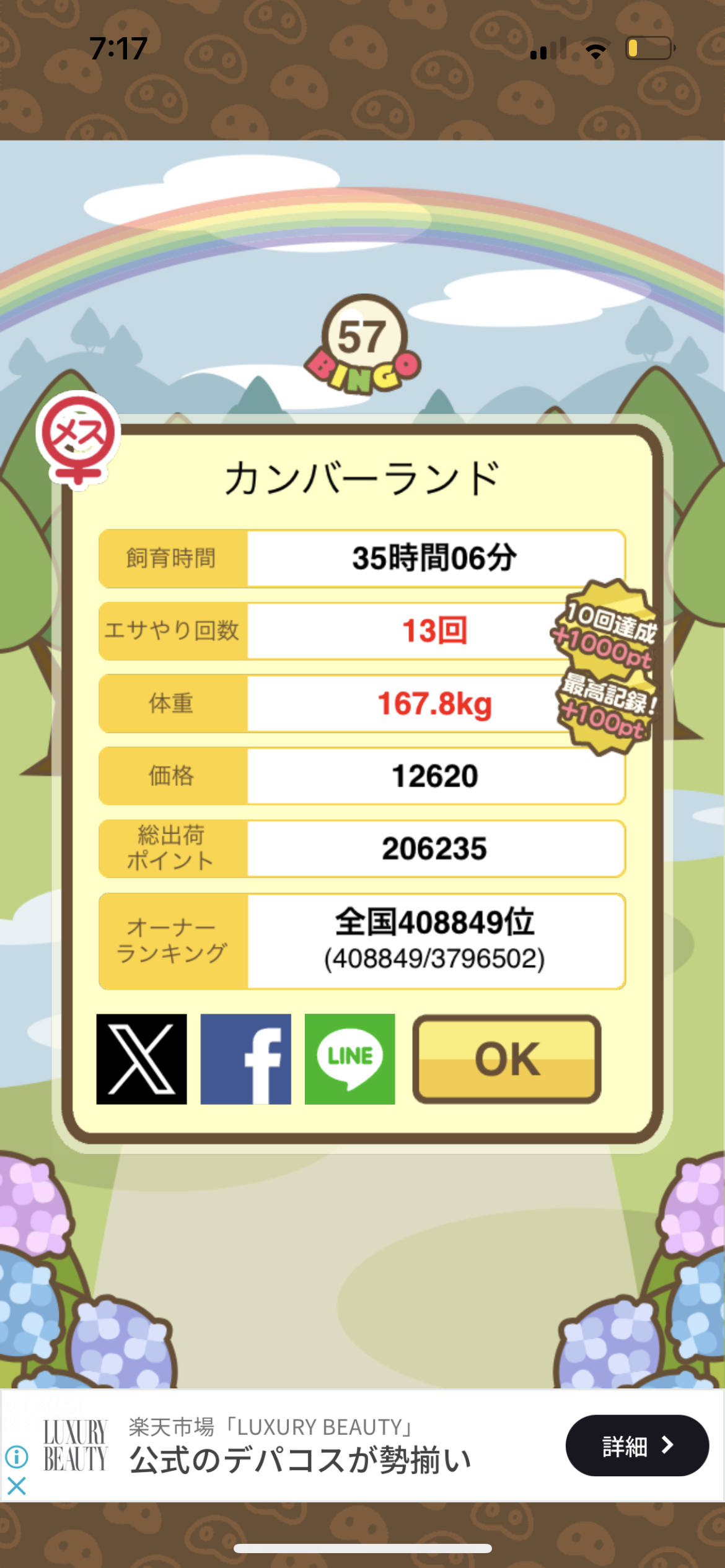Dismiss the LUXURY BEAUTY ad banner
Image resolution: width=725 pixels, height=1568 pixels.
pyautogui.click(x=17, y=1486)
